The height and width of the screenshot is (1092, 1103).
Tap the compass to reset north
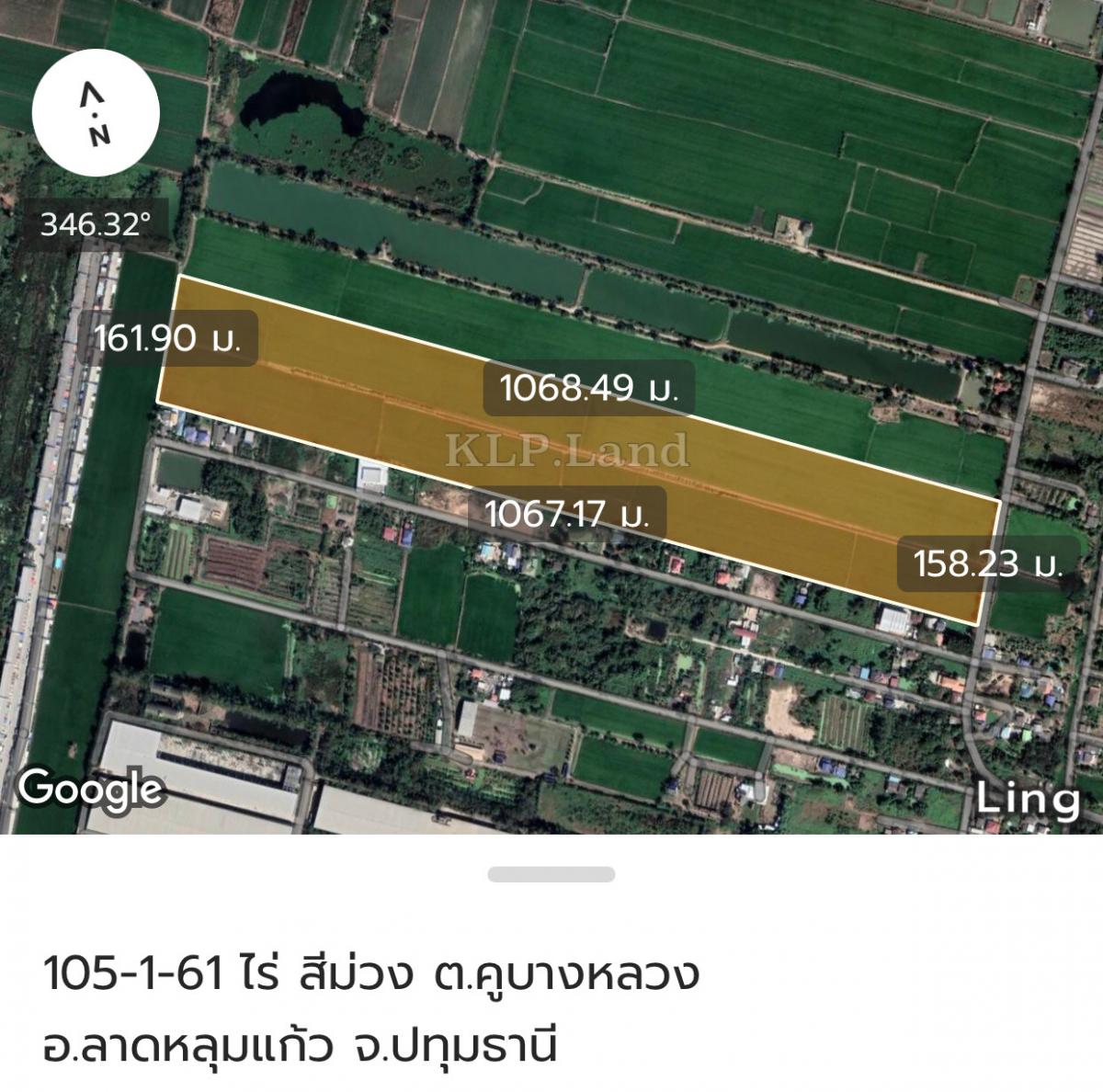click(x=97, y=115)
